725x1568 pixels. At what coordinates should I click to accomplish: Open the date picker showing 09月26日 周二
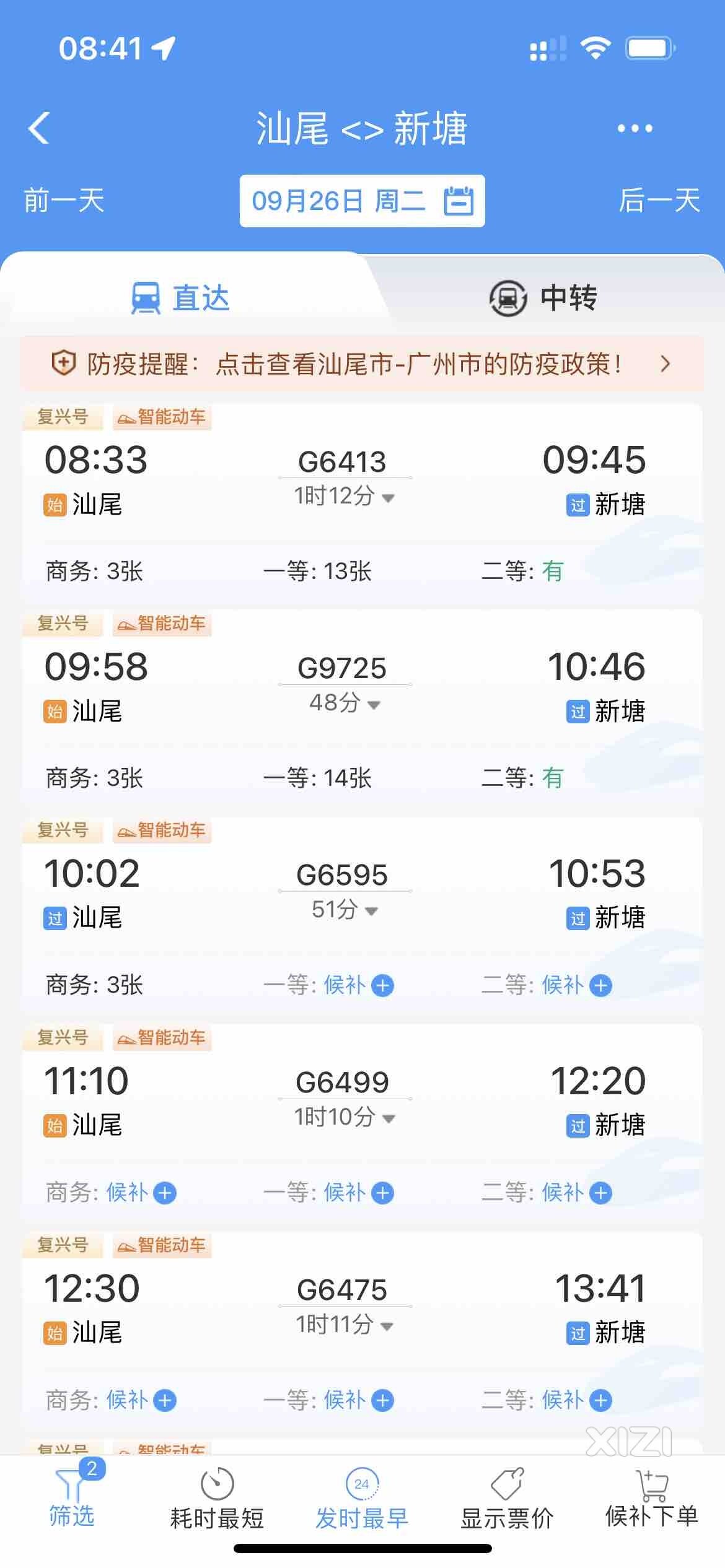(x=362, y=201)
